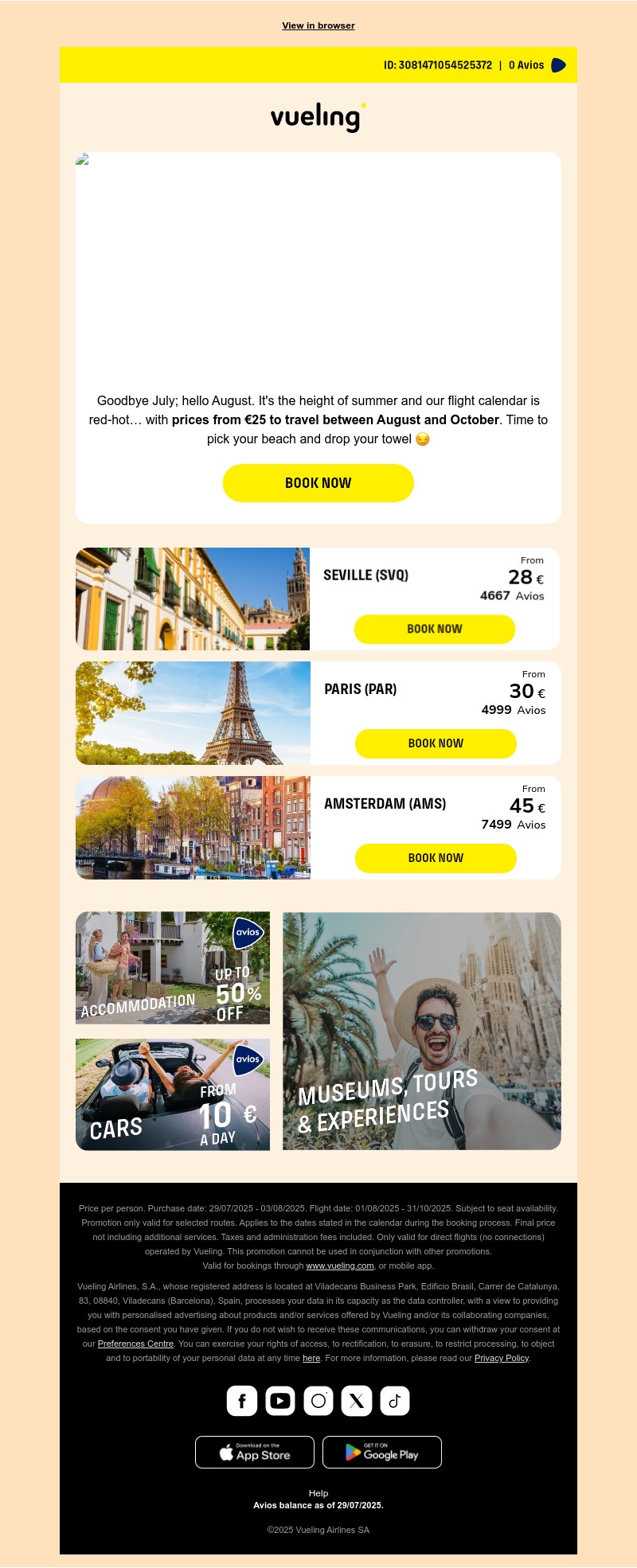
Task: Open Museums, Tours & Experiences tile
Action: [421, 1031]
